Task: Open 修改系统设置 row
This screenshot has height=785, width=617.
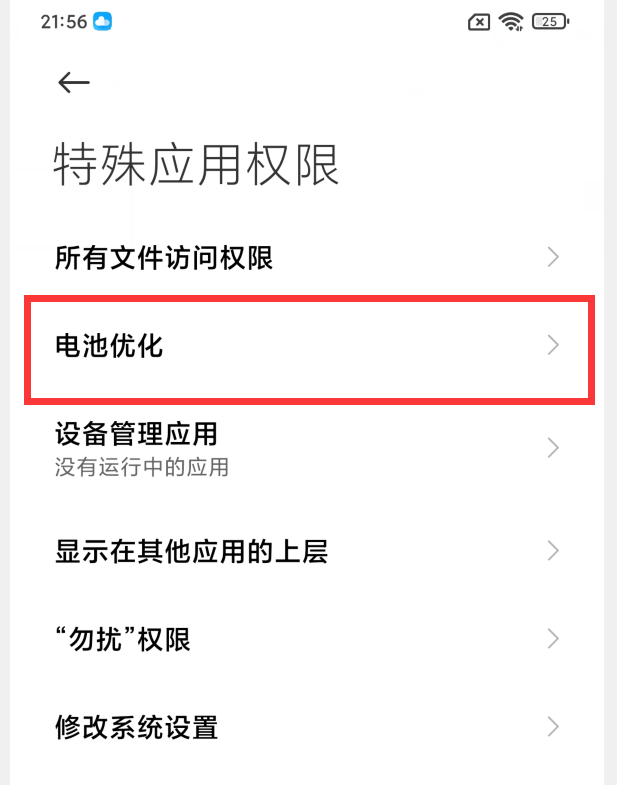Action: click(308, 727)
